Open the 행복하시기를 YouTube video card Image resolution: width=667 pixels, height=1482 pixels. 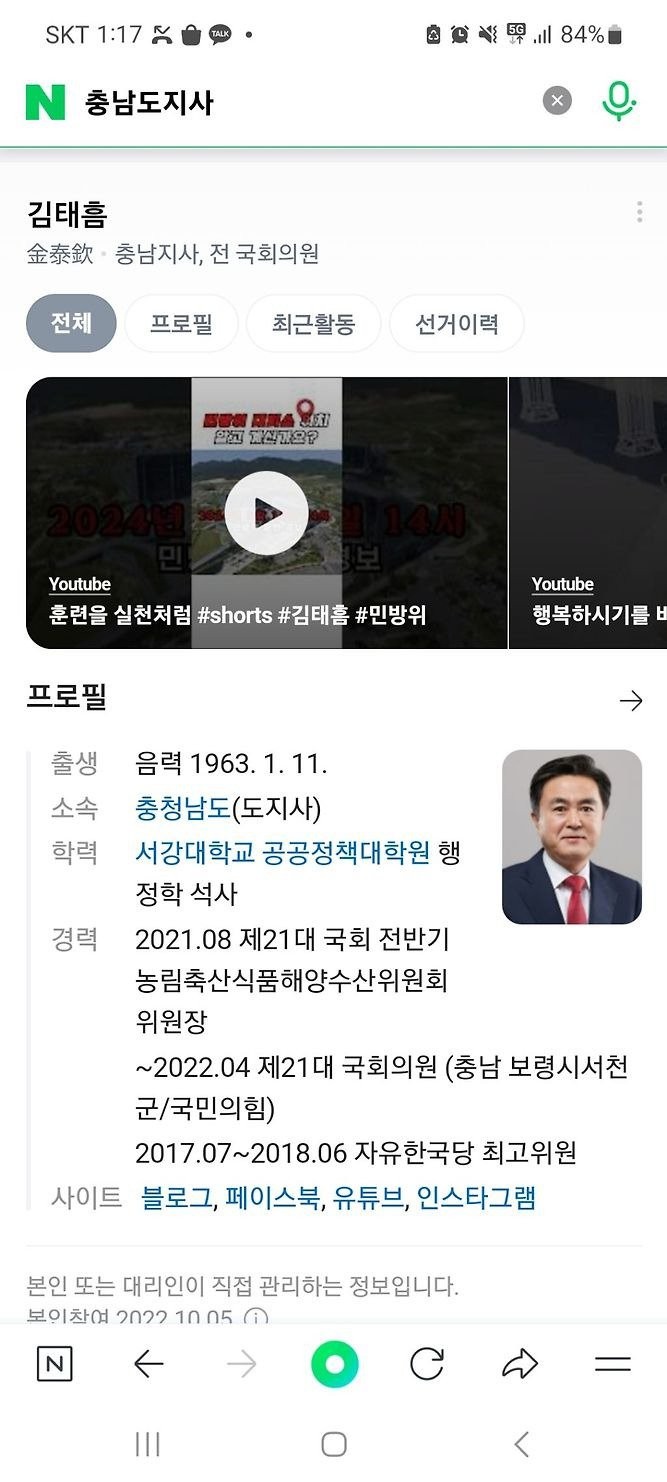pos(590,513)
